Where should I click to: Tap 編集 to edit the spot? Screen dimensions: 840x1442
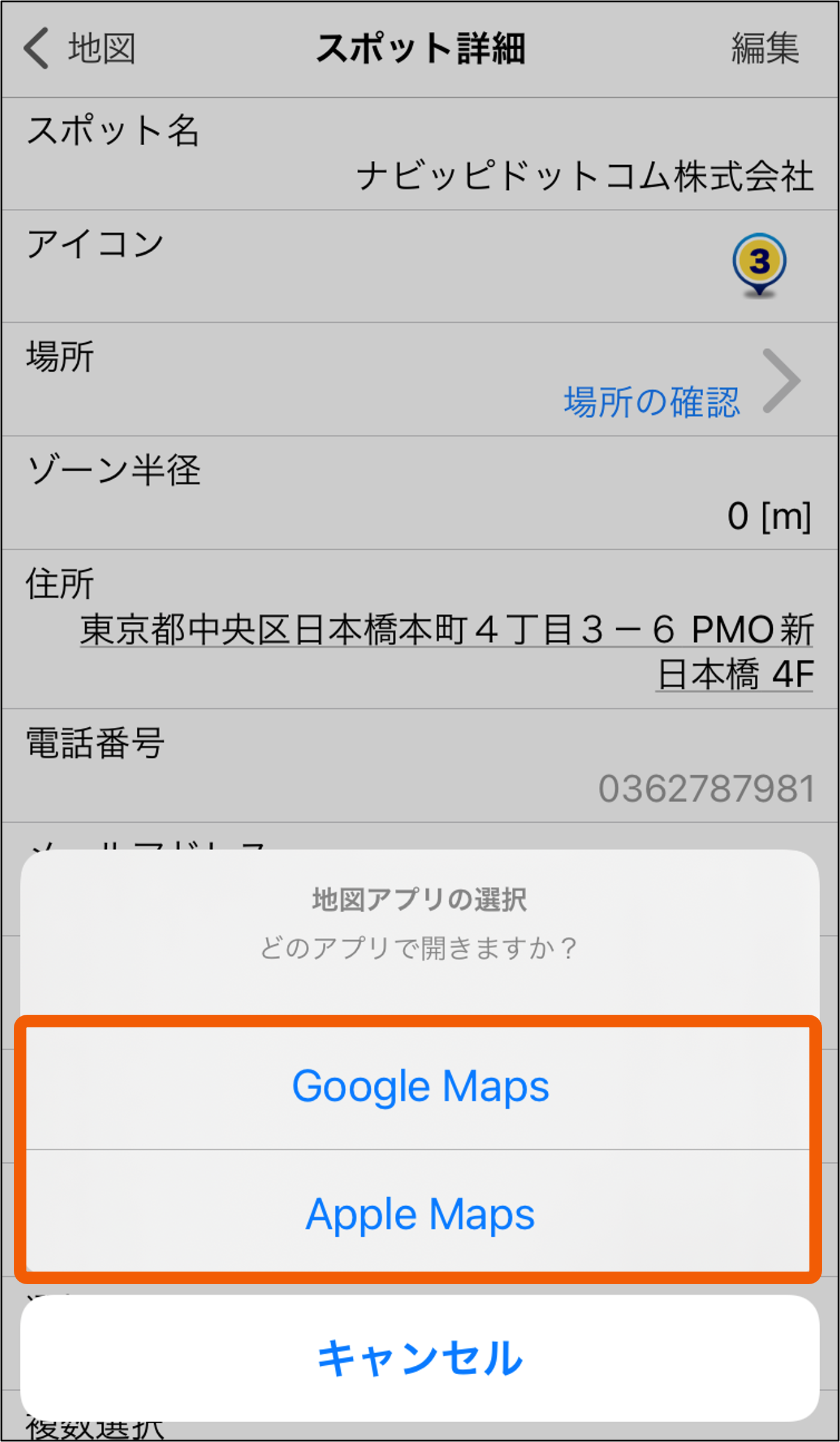point(765,48)
